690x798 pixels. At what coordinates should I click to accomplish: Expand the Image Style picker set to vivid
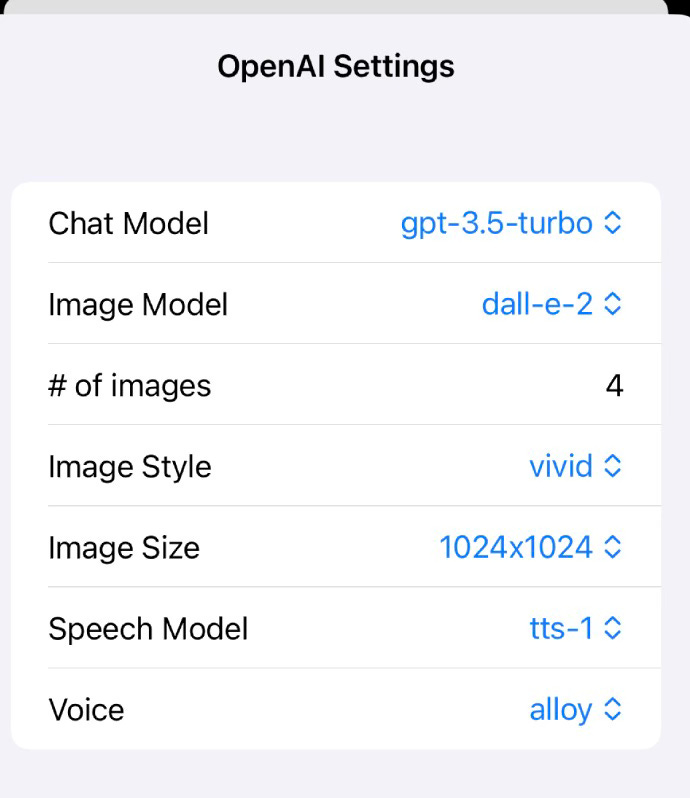point(575,466)
